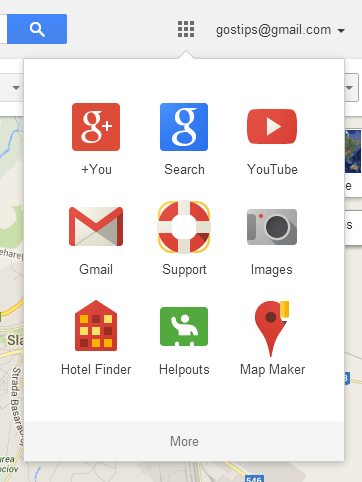Screen dimensions: 362x482
Task: Tap the blue search button
Action: (x=37, y=29)
